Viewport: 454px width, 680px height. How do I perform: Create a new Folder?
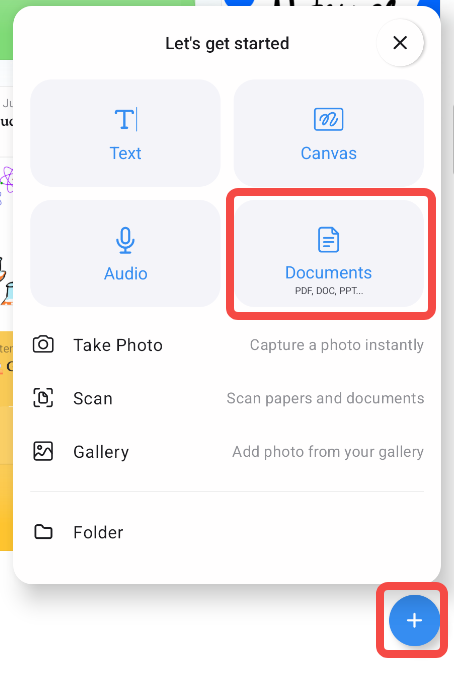227,532
